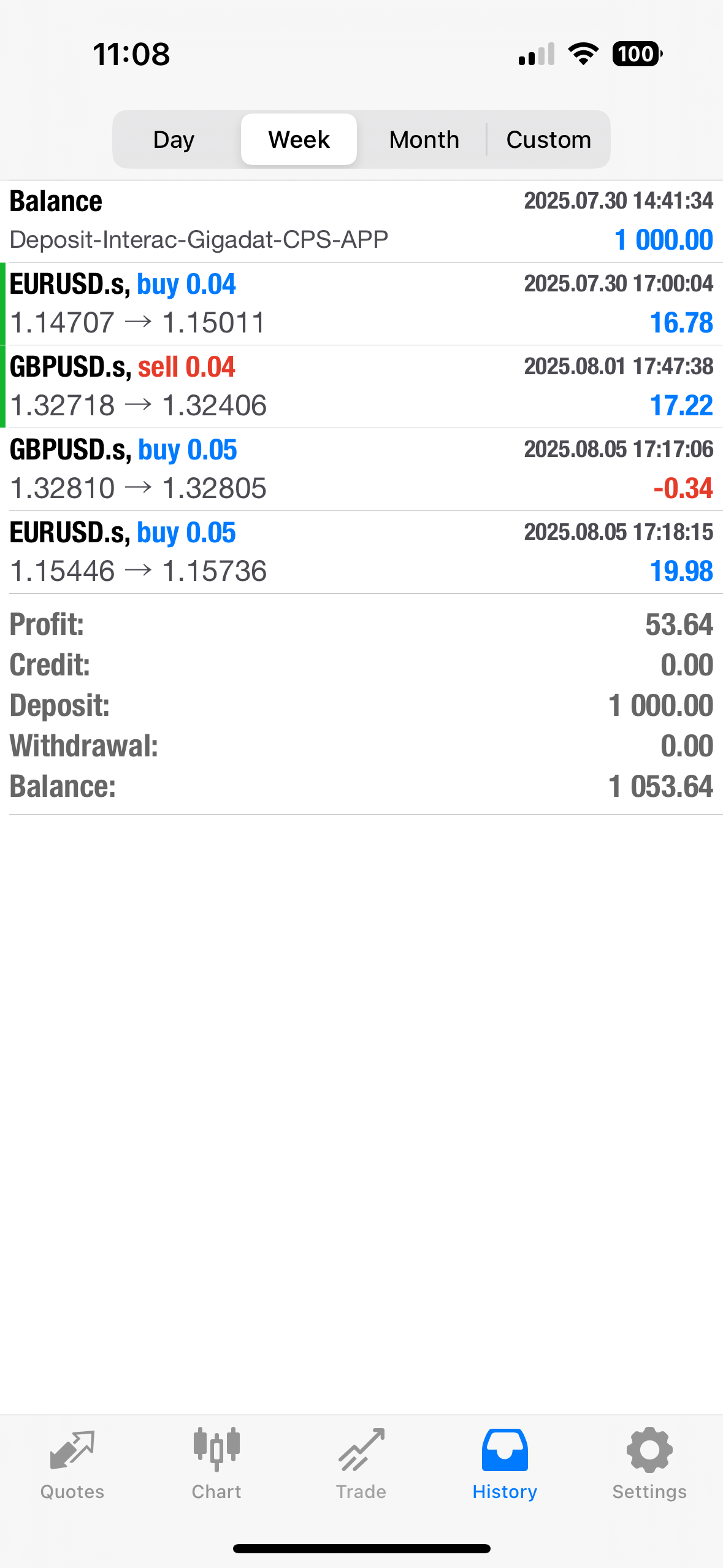Open the Settings tab

(x=649, y=1464)
